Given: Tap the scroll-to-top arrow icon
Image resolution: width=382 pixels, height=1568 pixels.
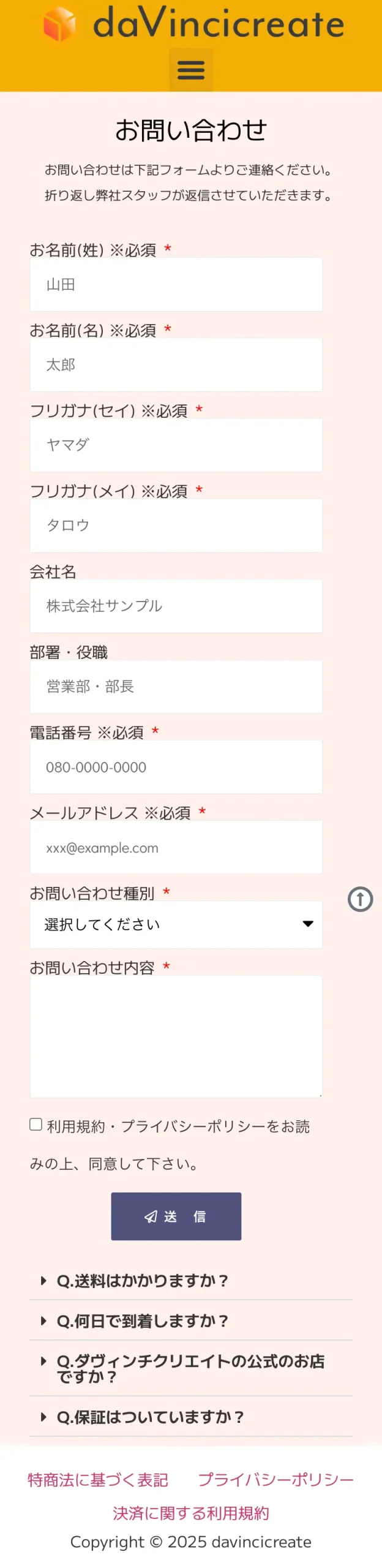Looking at the screenshot, I should pyautogui.click(x=360, y=899).
